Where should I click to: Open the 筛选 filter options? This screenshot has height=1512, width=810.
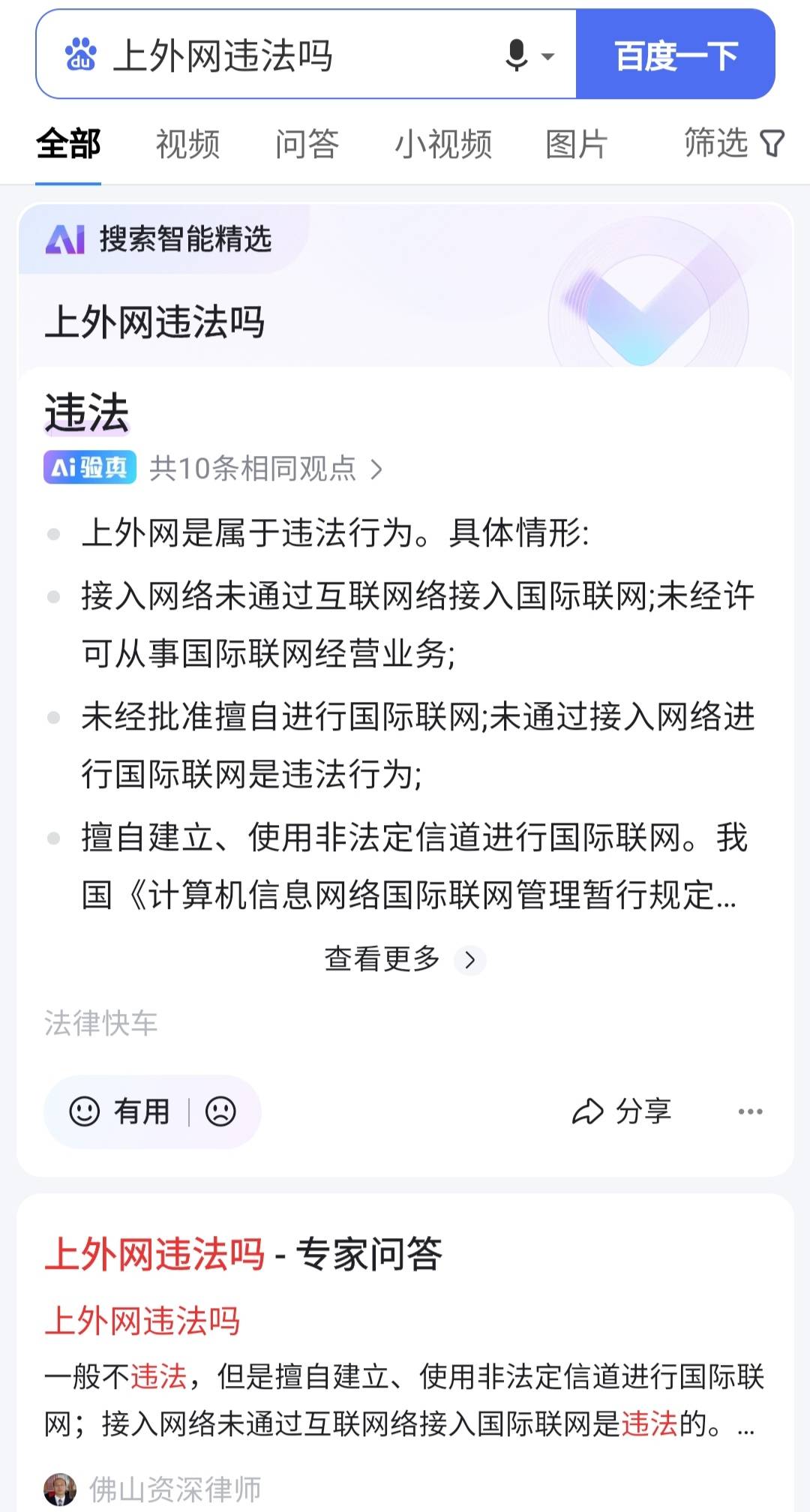point(733,142)
